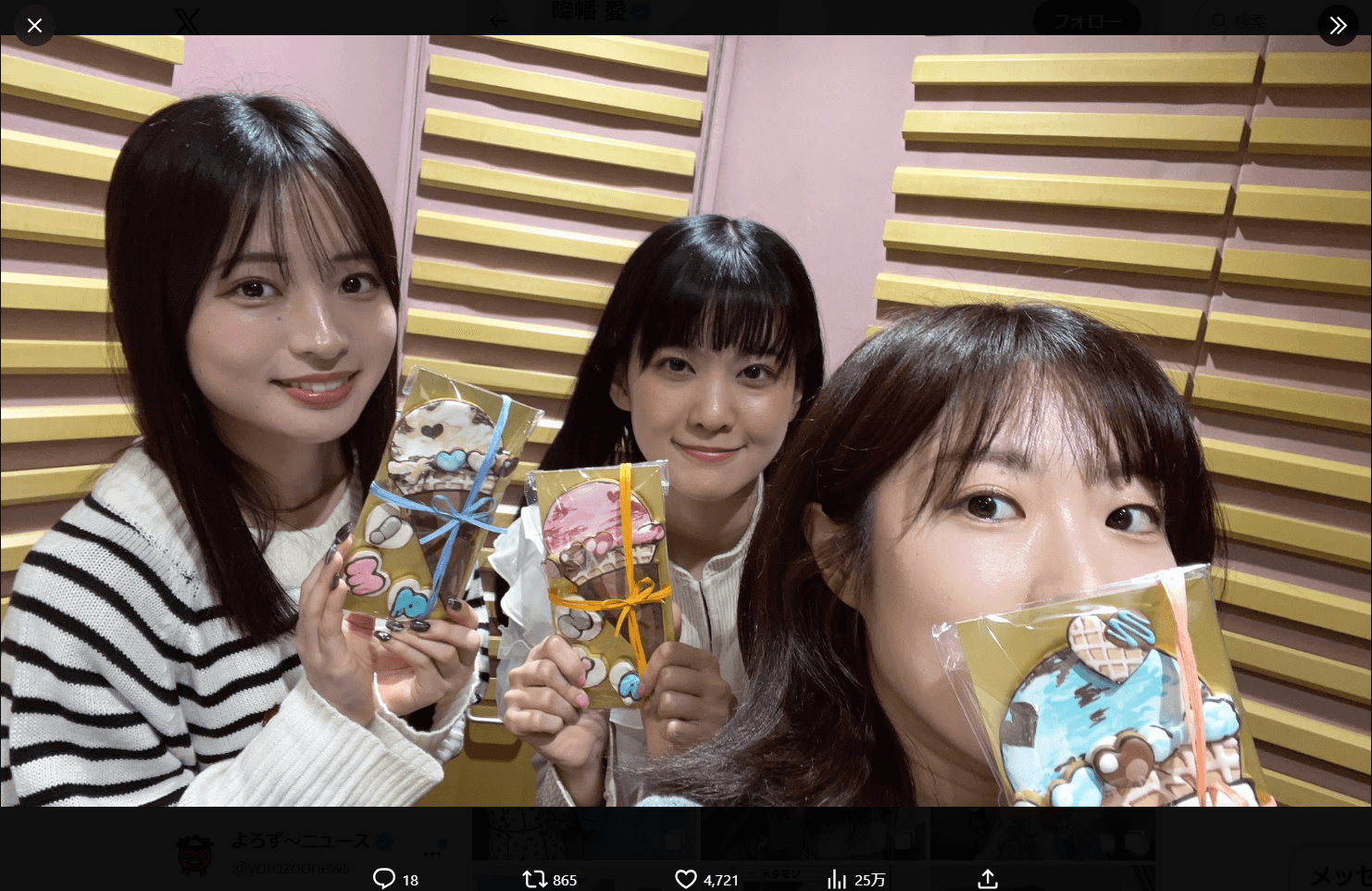View post analytics showing 25万
Screen dimensions: 1372x891
[x=838, y=879]
